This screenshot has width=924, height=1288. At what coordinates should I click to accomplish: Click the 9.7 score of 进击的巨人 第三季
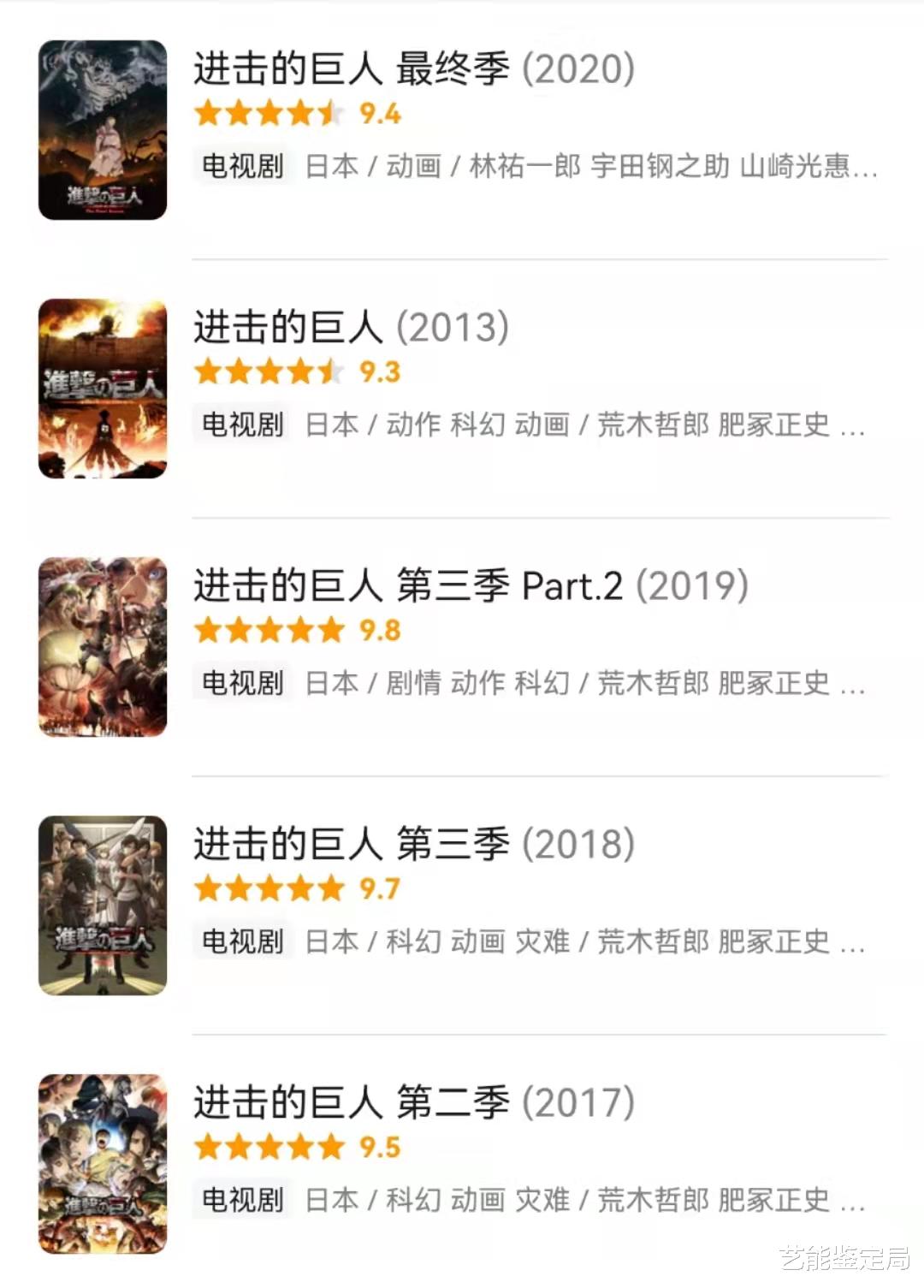click(377, 889)
